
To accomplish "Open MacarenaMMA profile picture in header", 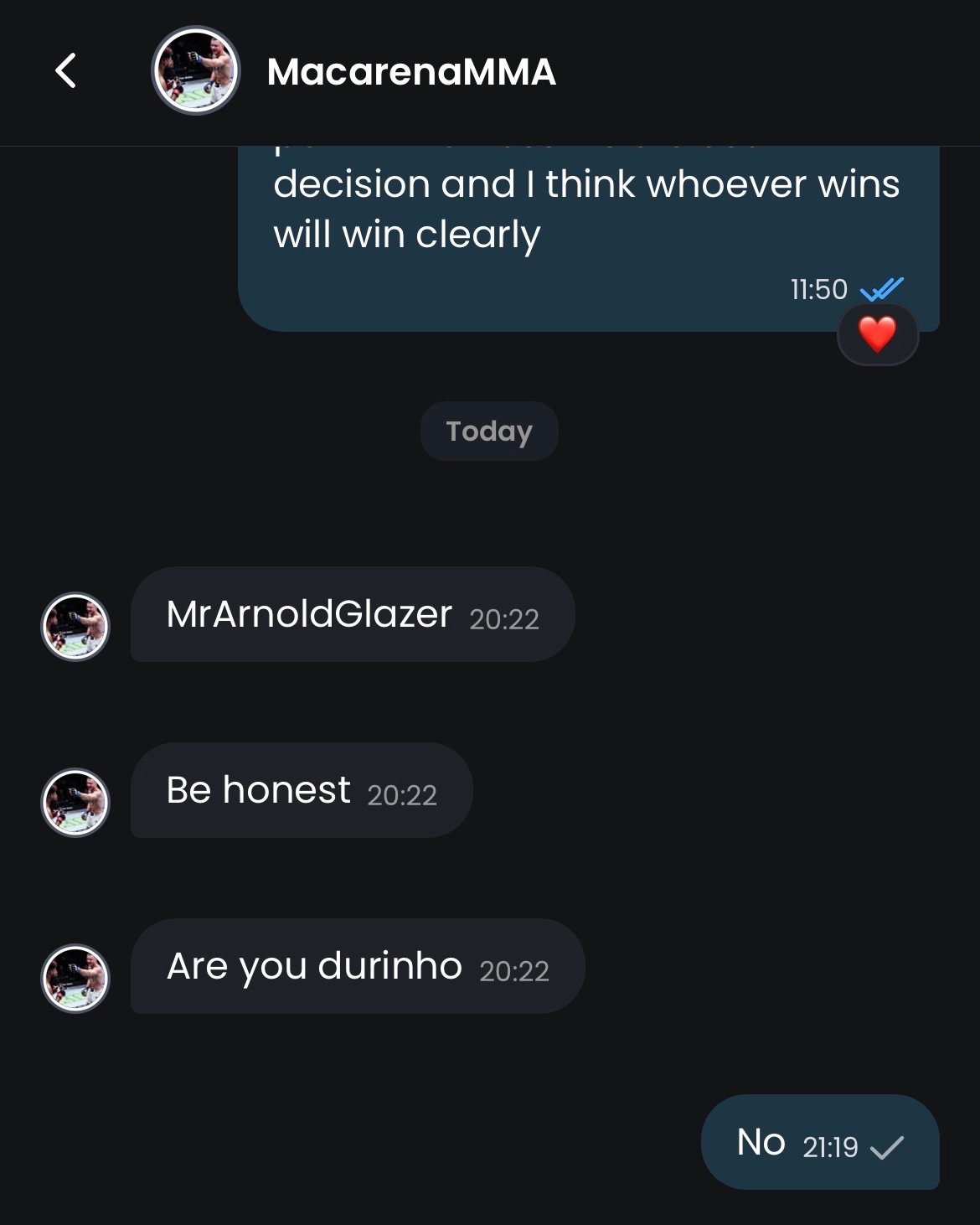I will 196,70.
